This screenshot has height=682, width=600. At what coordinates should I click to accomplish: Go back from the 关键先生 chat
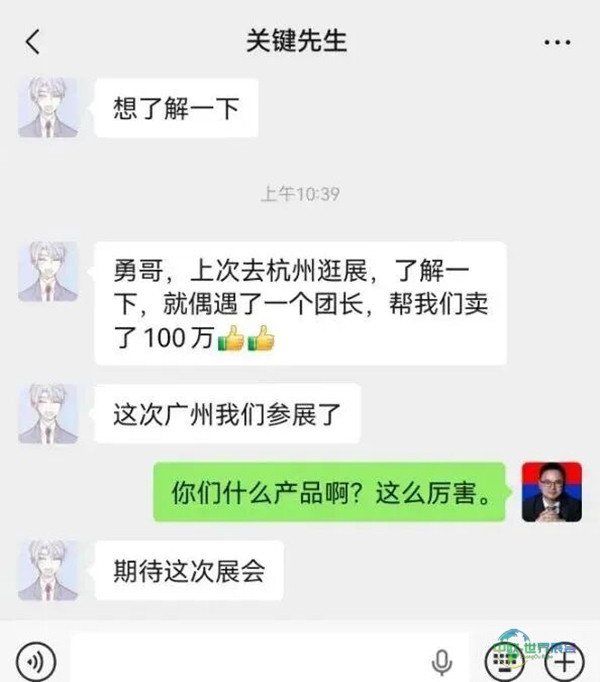click(33, 42)
